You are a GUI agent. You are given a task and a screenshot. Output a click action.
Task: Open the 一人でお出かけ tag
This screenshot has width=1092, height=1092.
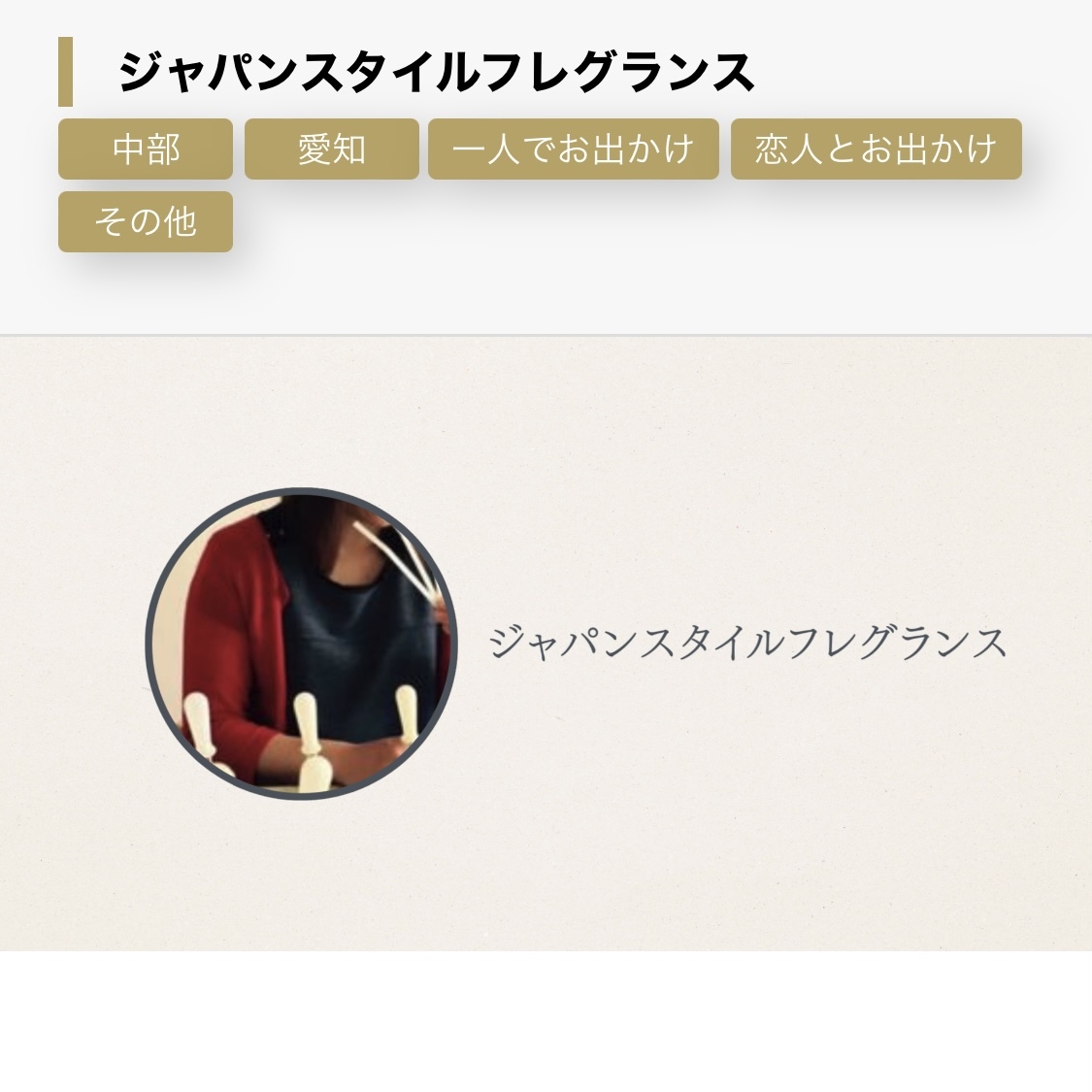tap(573, 149)
